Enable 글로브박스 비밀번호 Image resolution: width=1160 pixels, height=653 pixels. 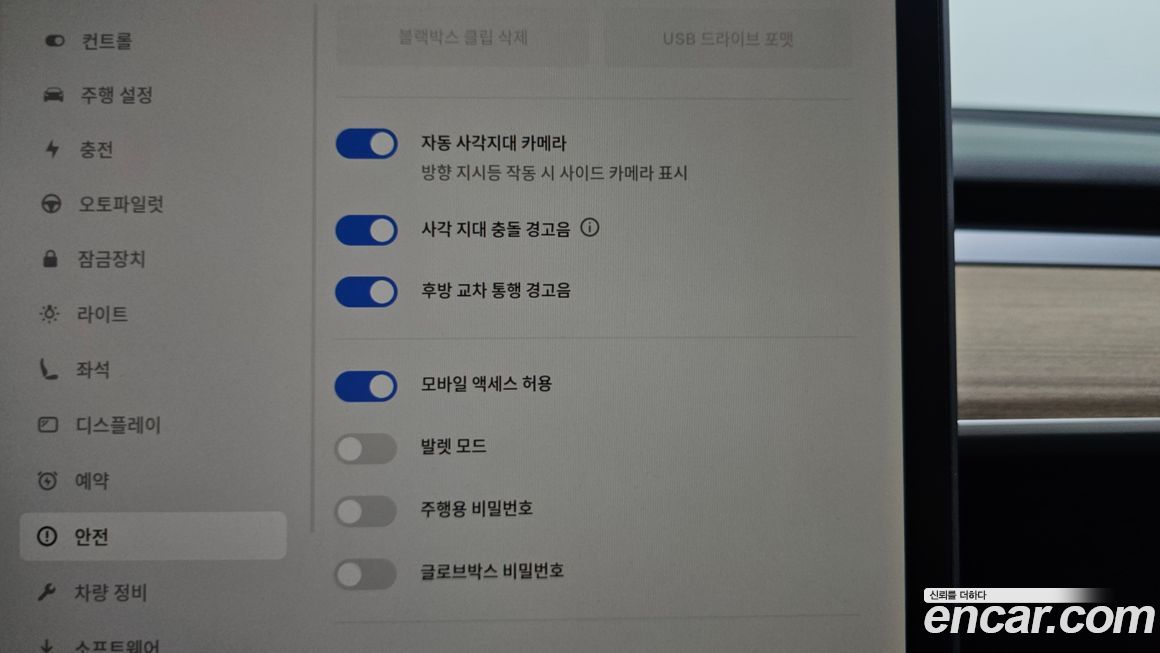pos(366,574)
